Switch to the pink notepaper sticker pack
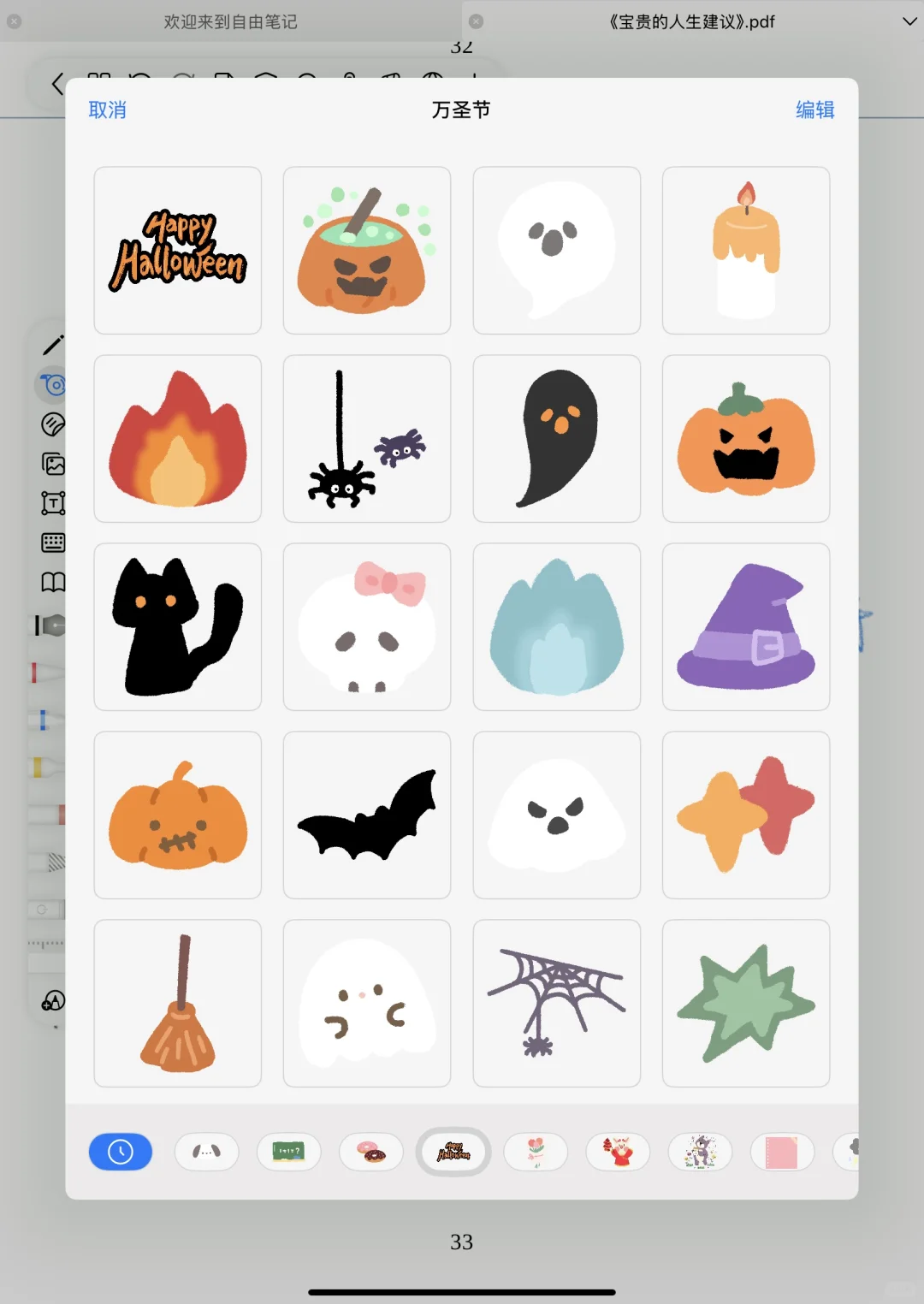924x1304 pixels. click(x=781, y=1152)
